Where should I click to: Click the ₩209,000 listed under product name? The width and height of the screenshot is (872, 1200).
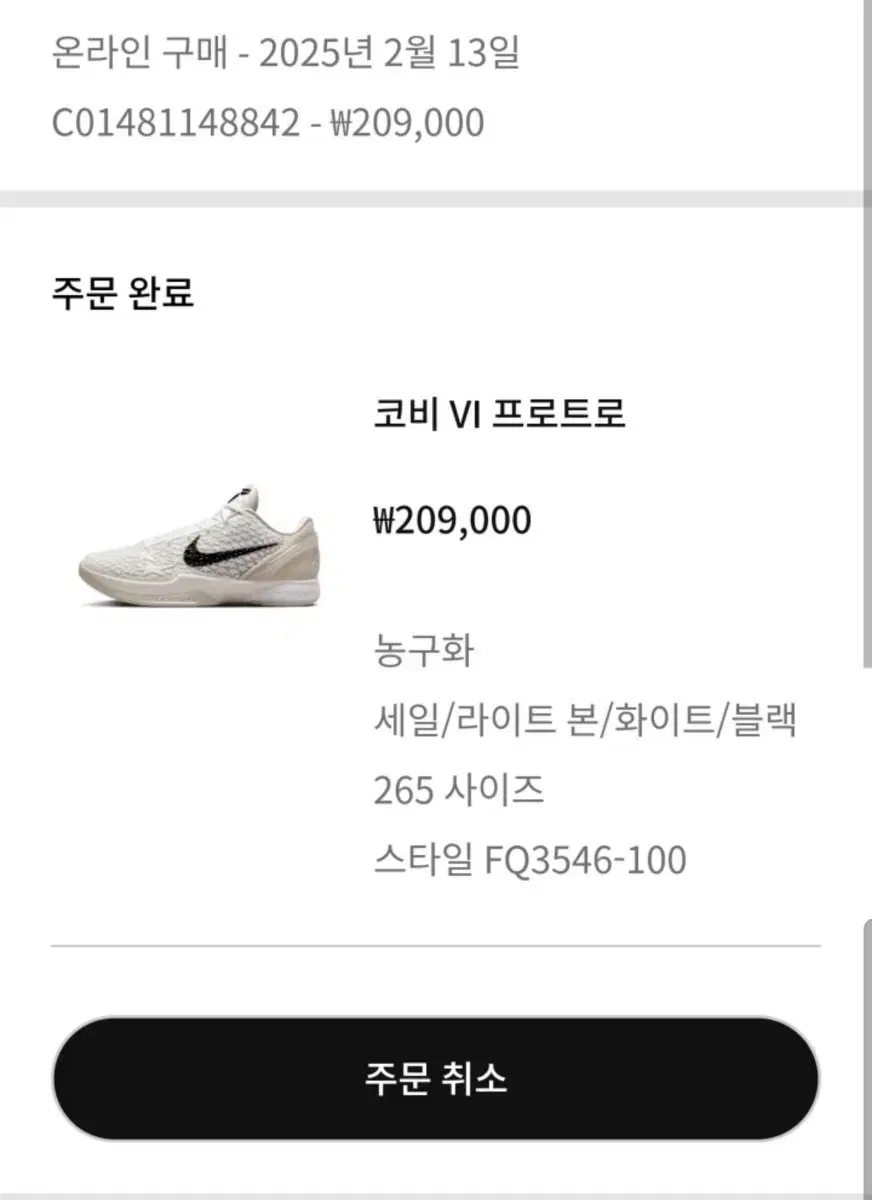point(455,520)
